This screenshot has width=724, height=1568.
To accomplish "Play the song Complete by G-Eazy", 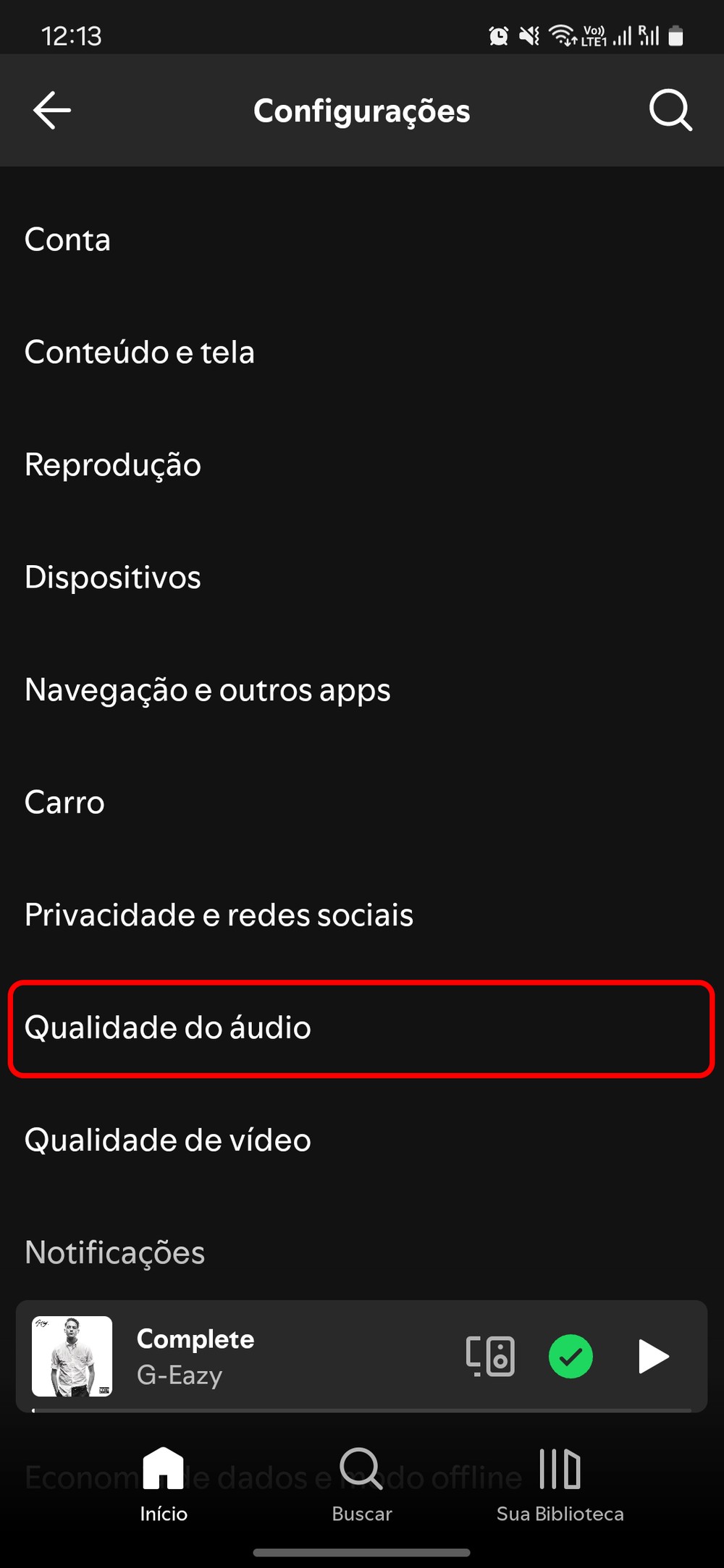I will 653,1356.
